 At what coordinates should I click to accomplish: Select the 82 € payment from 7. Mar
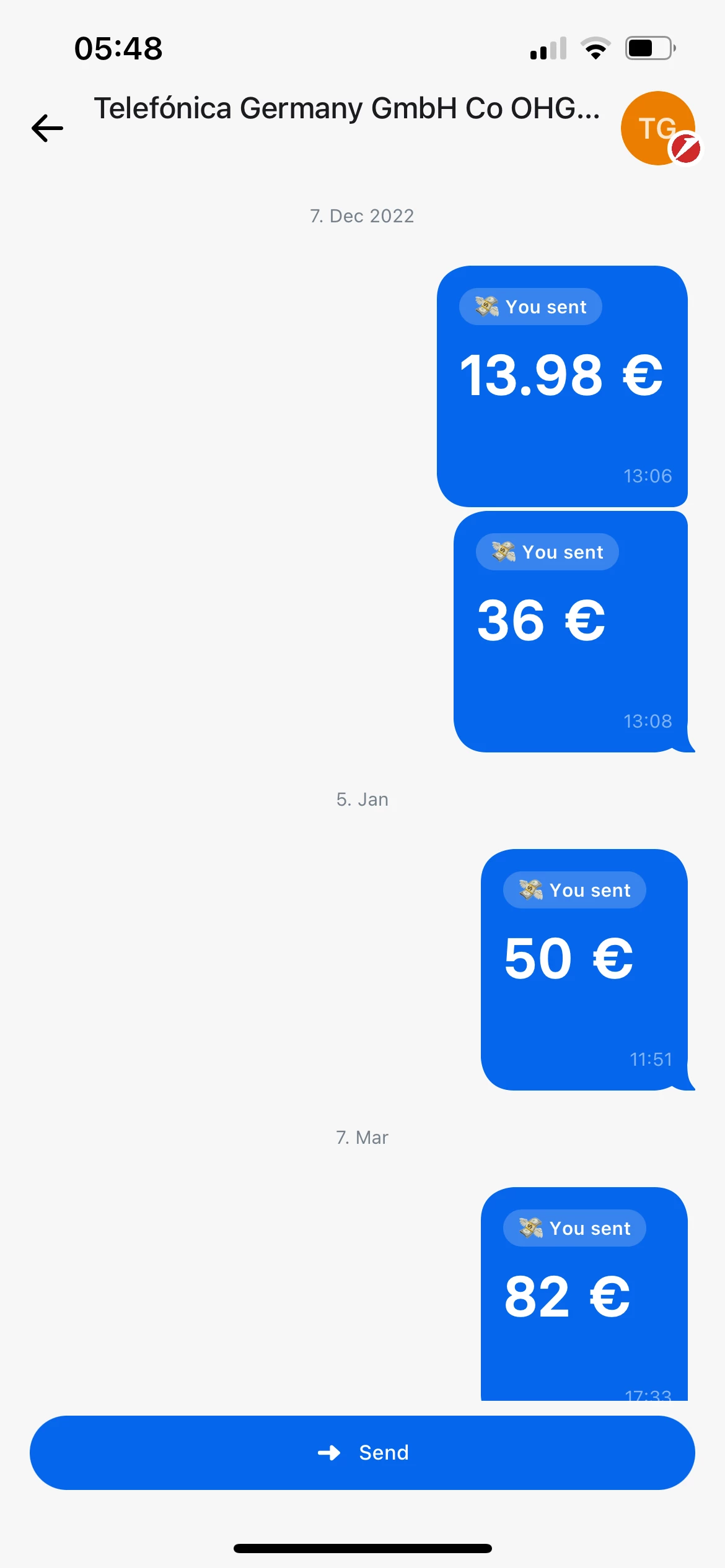coord(584,1294)
